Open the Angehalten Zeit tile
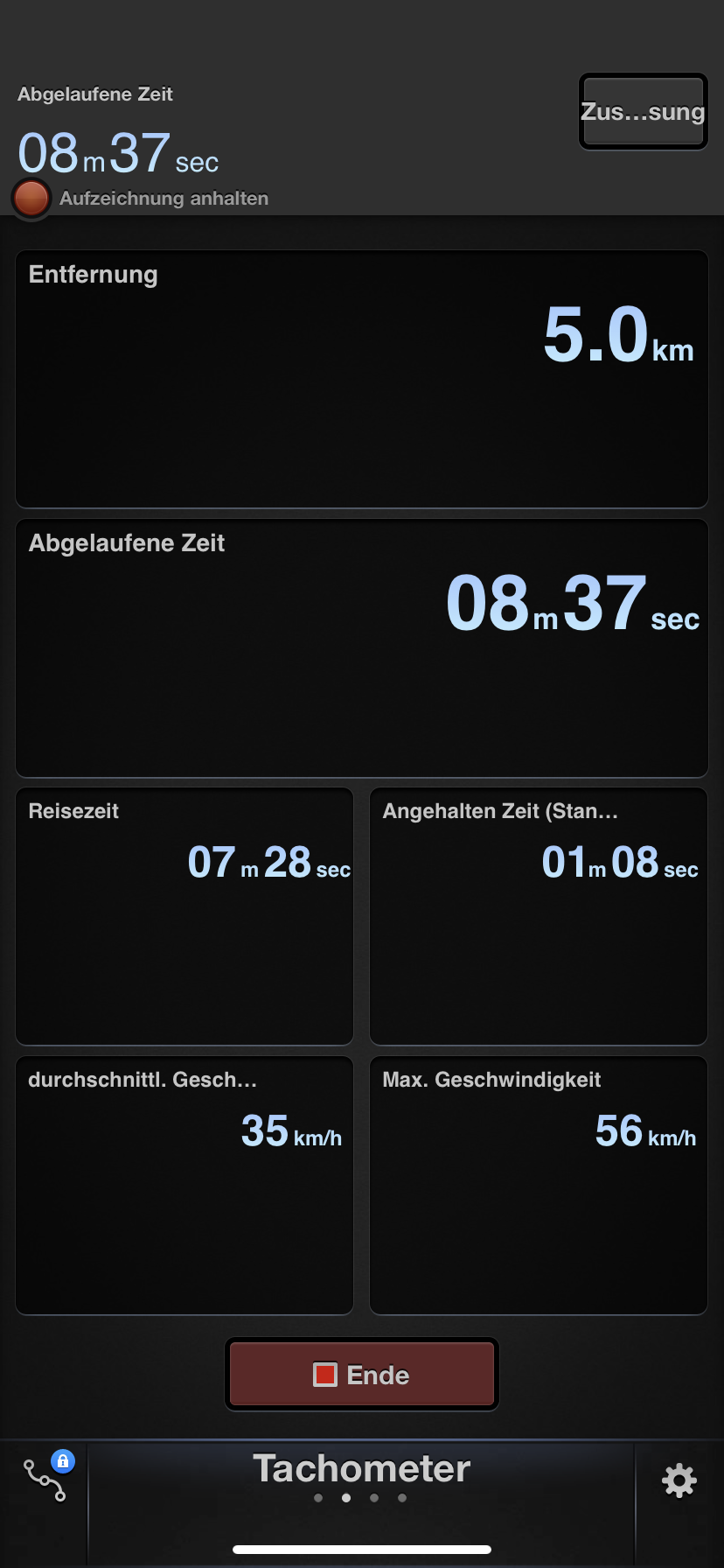 [539, 916]
